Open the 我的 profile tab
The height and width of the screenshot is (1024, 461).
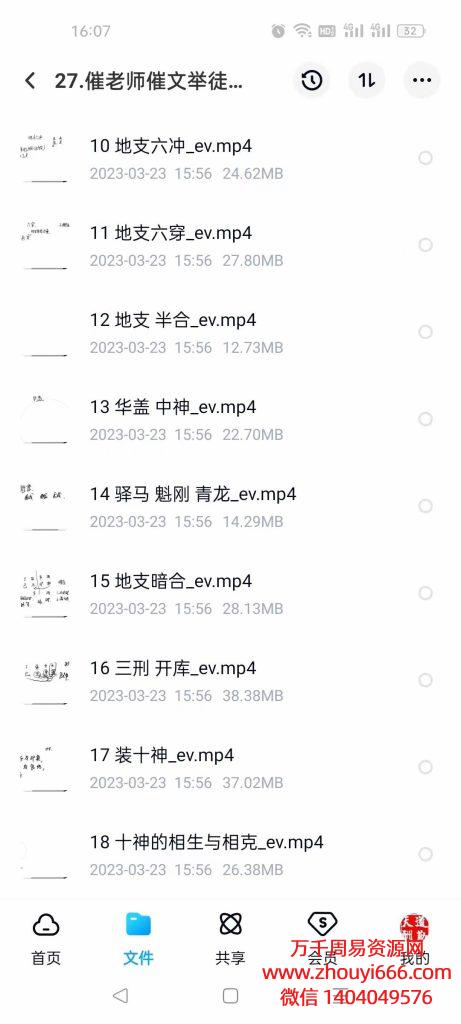click(415, 938)
